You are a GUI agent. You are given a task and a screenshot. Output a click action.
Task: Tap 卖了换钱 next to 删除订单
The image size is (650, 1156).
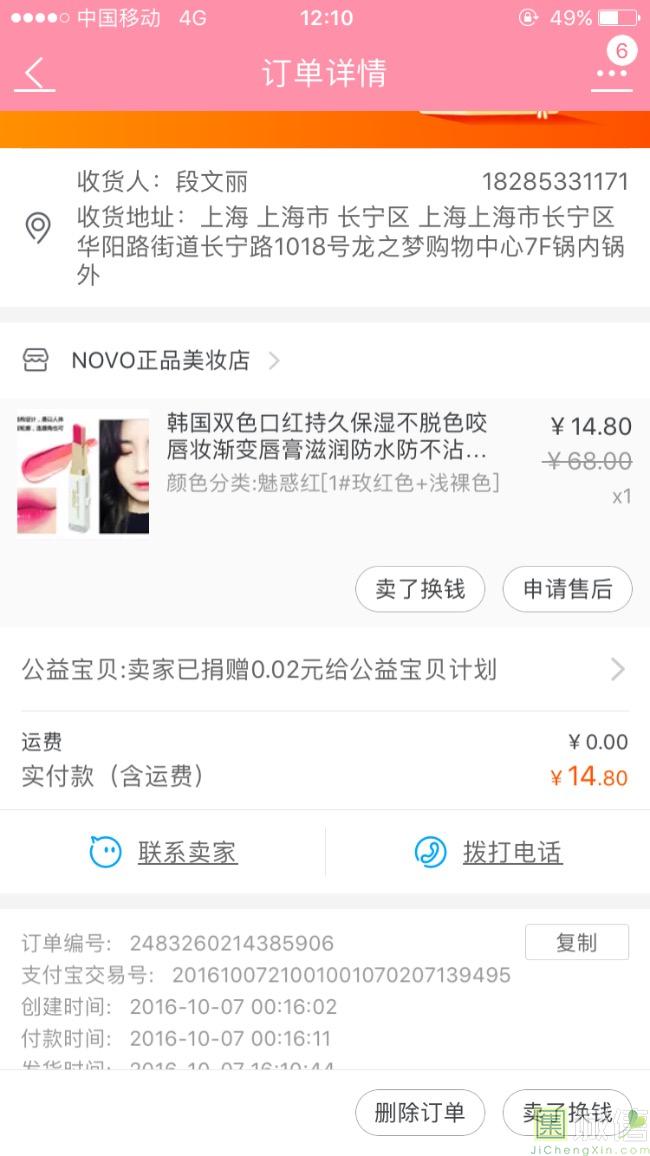point(567,1113)
